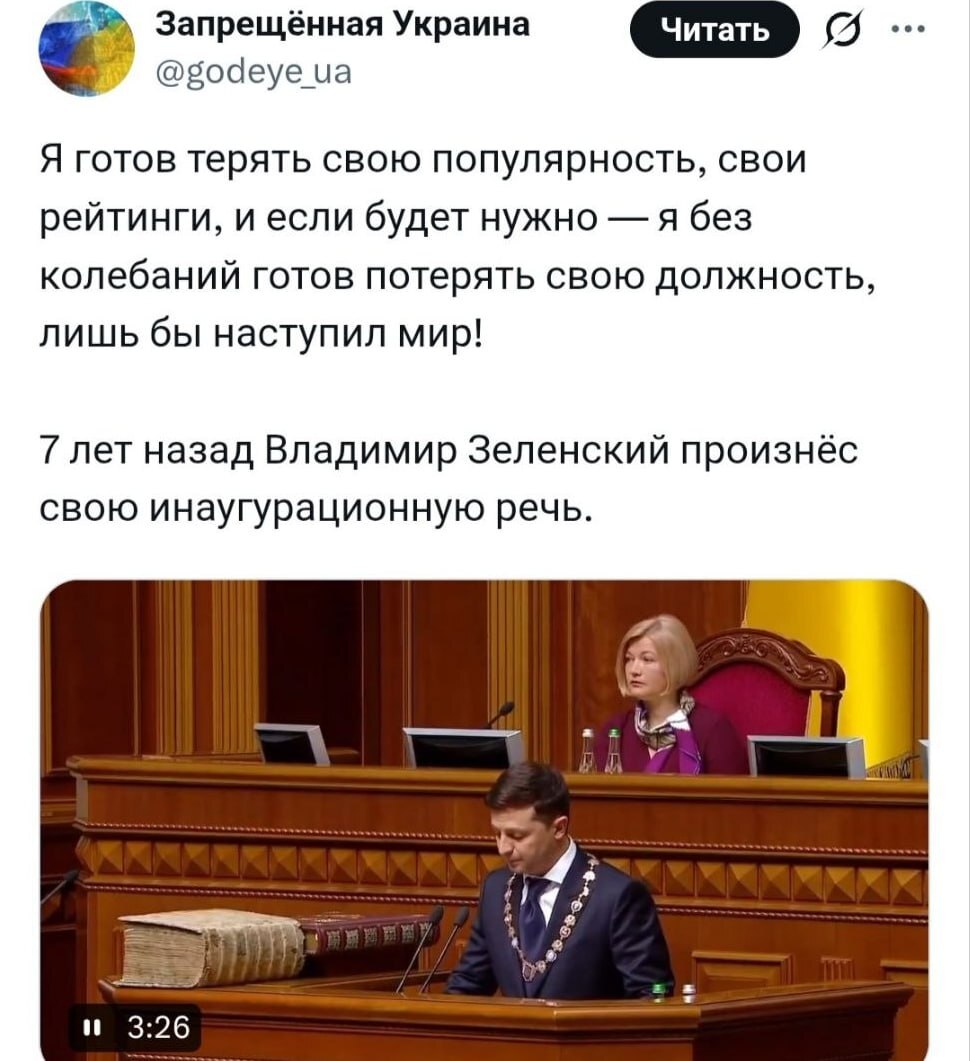This screenshot has height=1061, width=970.
Task: Open the Grok slashed-circle icon
Action: (x=841, y=30)
